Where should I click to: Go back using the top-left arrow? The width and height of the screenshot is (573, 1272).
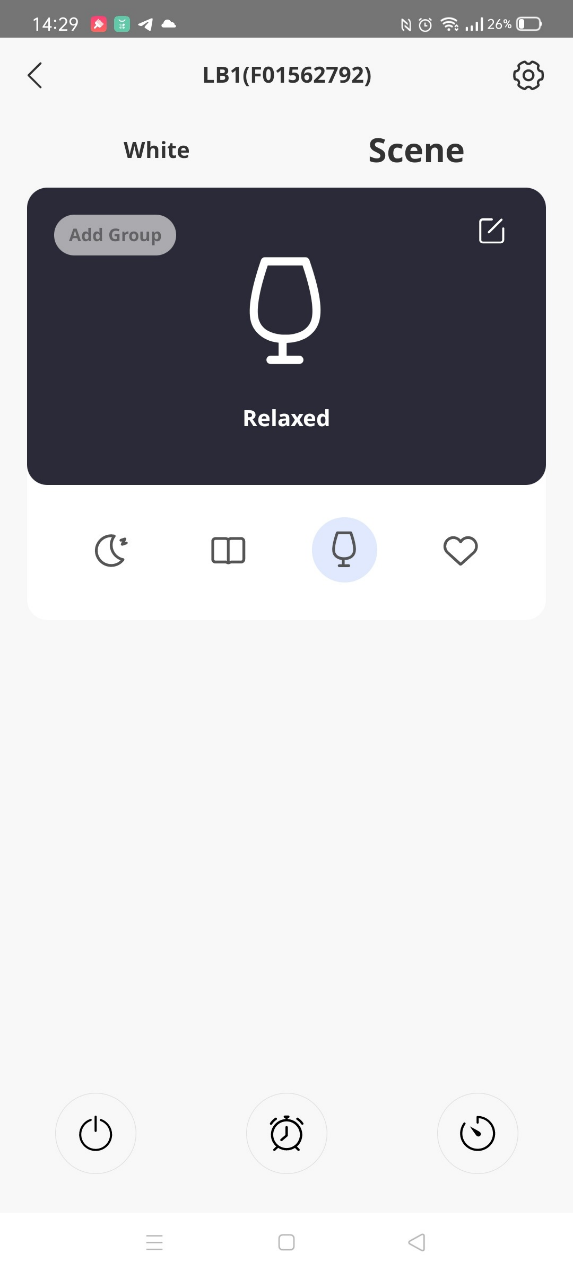click(x=35, y=76)
